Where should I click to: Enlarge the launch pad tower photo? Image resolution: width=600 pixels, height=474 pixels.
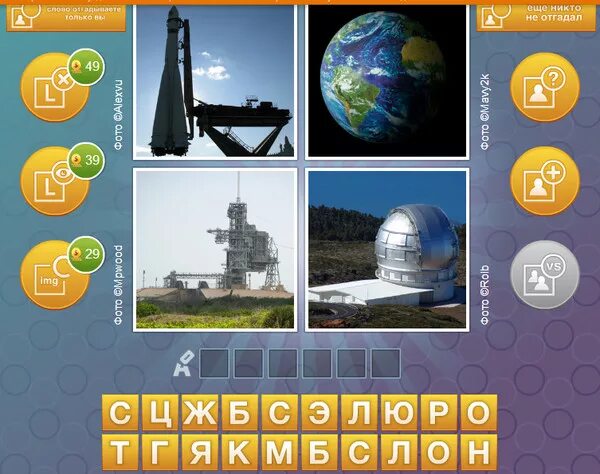(x=214, y=248)
